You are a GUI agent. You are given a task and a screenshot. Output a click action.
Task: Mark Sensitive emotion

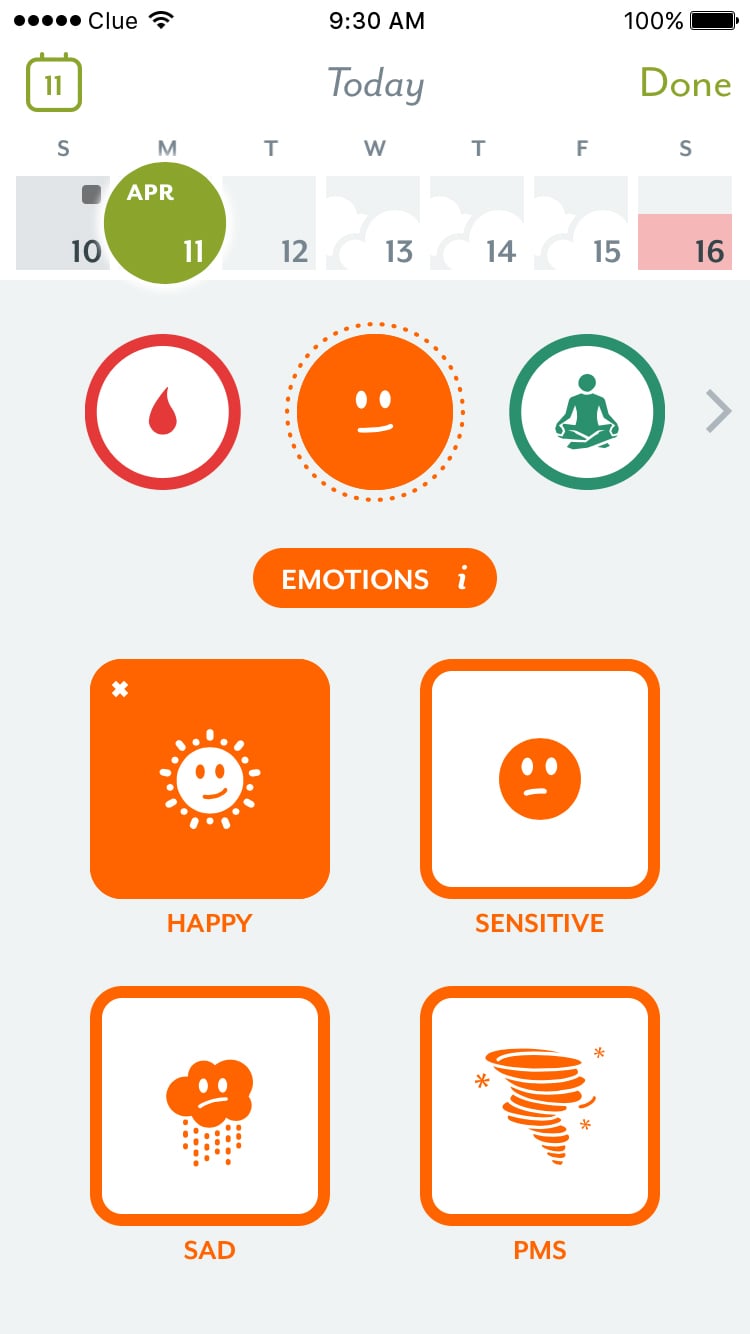click(x=540, y=779)
